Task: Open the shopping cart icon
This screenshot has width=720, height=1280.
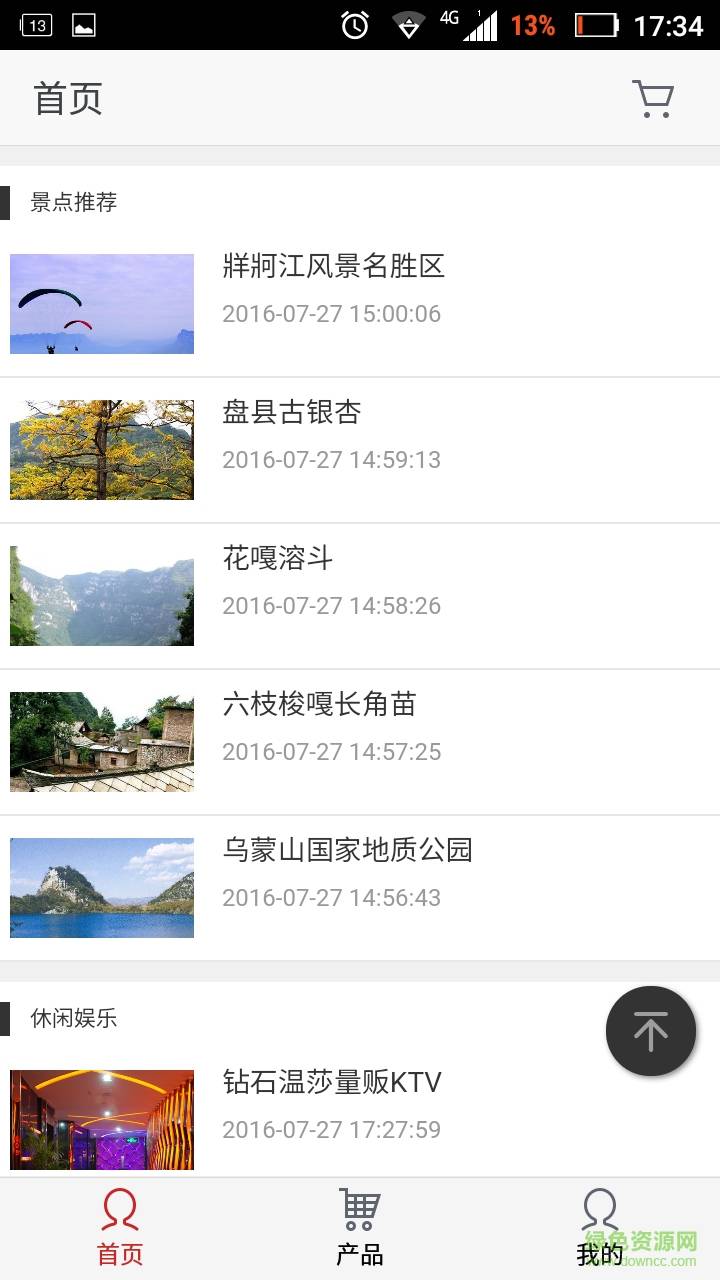Action: pos(653,97)
